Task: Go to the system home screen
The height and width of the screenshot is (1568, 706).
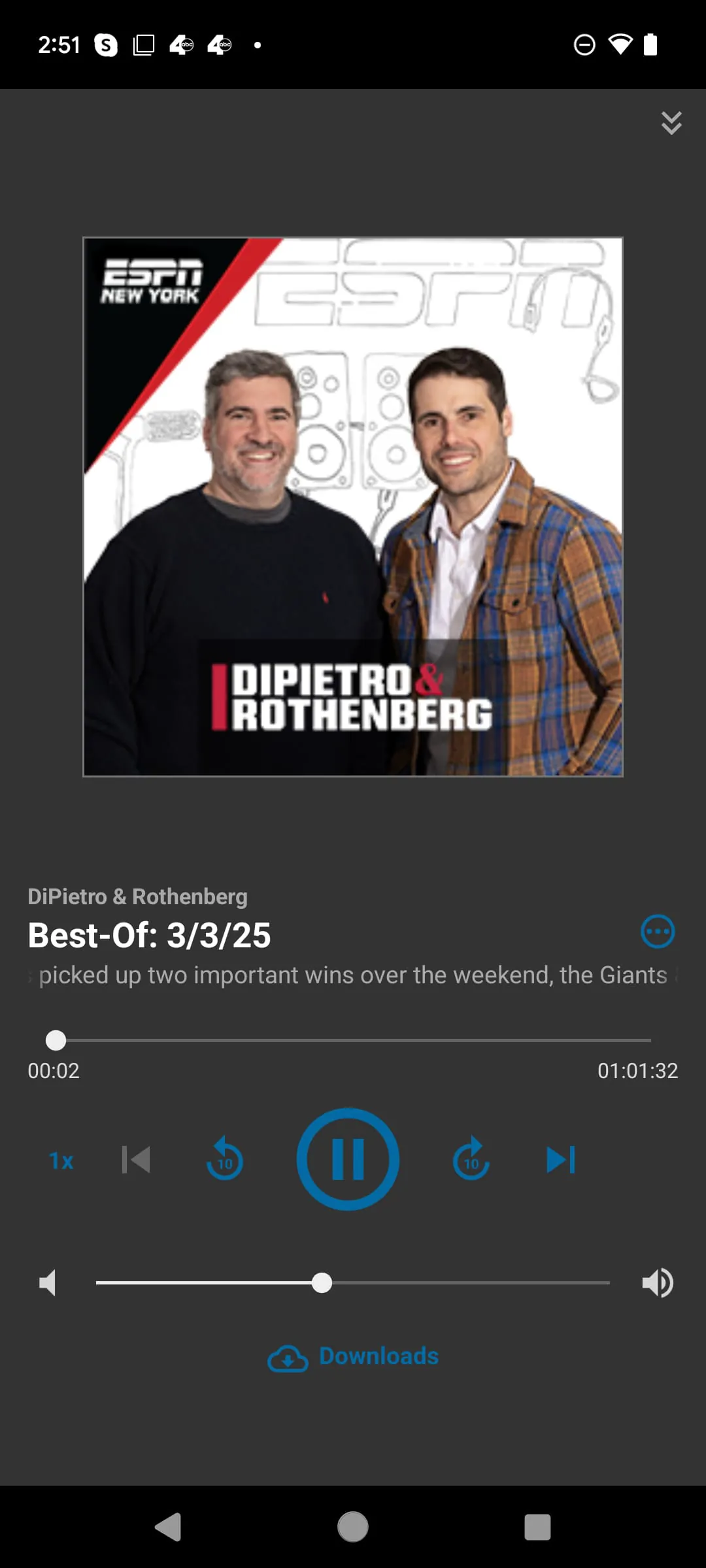Action: tap(353, 1527)
